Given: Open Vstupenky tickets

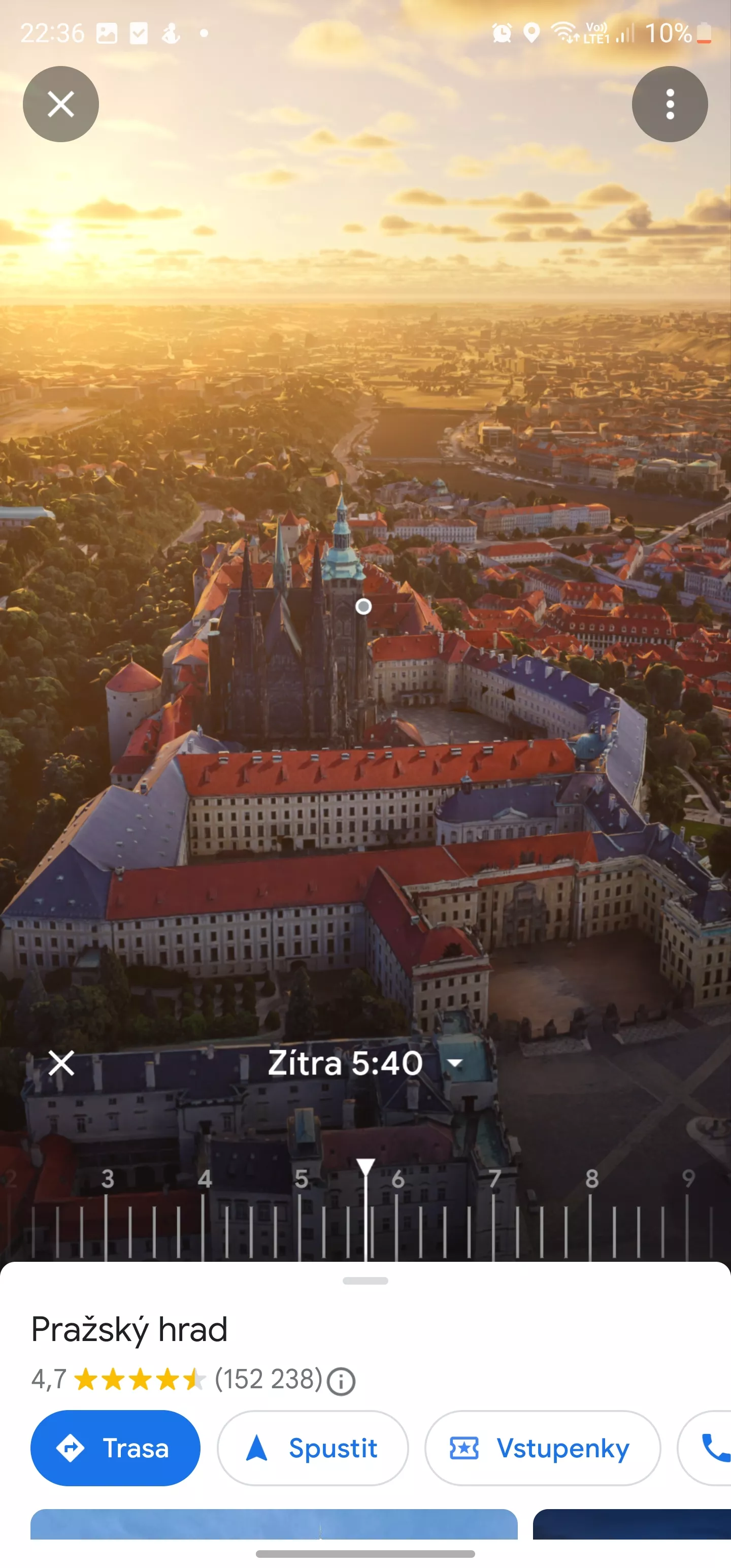Looking at the screenshot, I should click(542, 1448).
